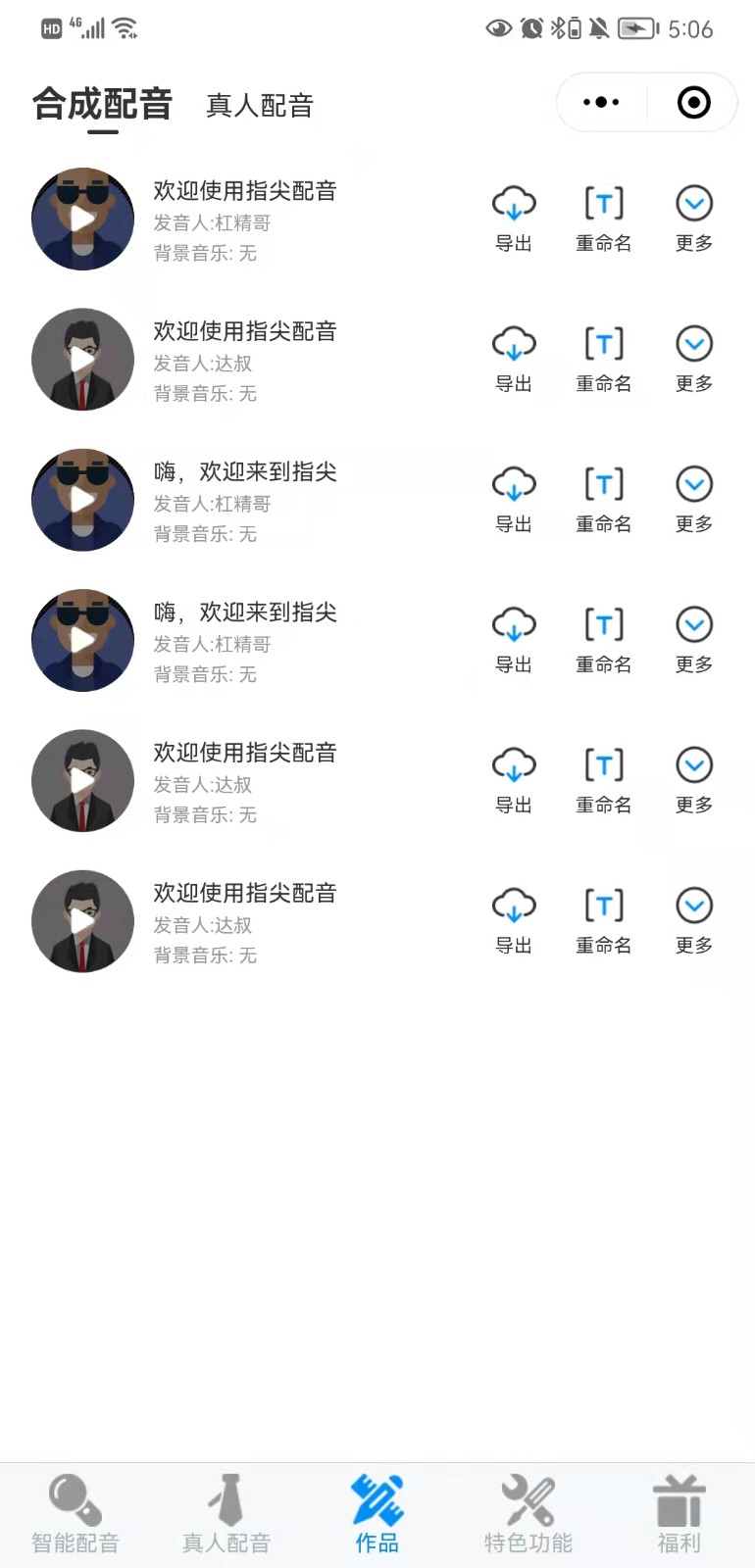This screenshot has width=755, height=1568.
Task: Open the 福利 gift section
Action: point(679,1509)
